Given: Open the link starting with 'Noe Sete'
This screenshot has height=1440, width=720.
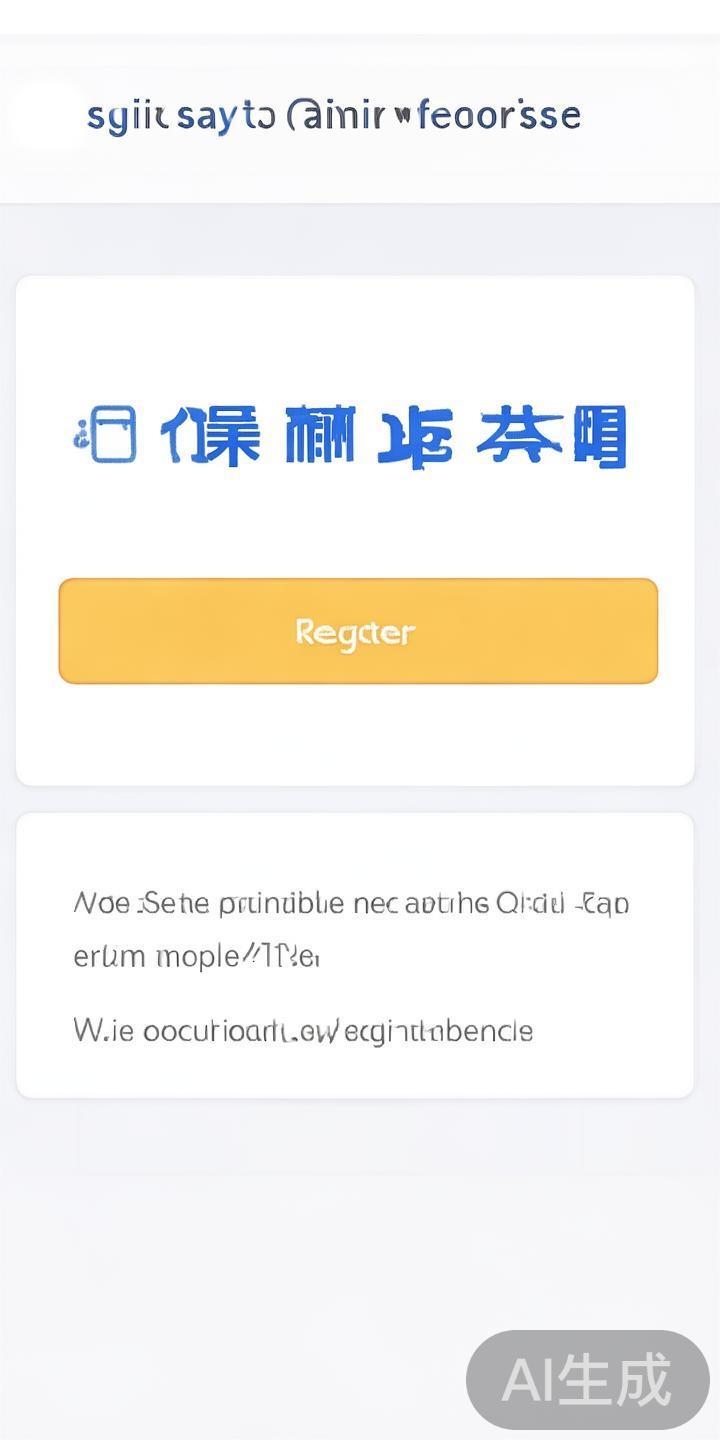Looking at the screenshot, I should [x=350, y=903].
